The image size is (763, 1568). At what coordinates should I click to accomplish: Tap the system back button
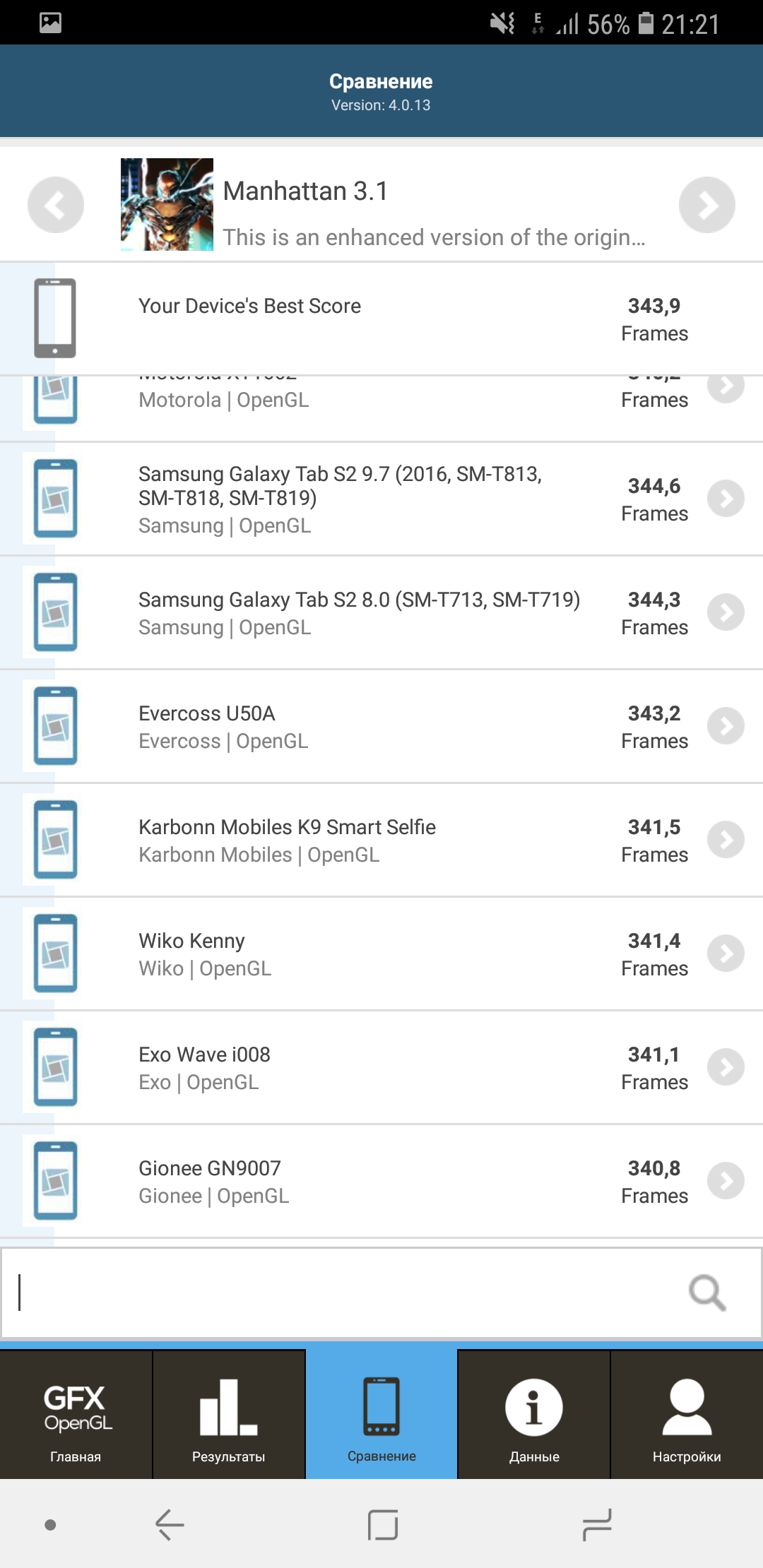tap(170, 1524)
